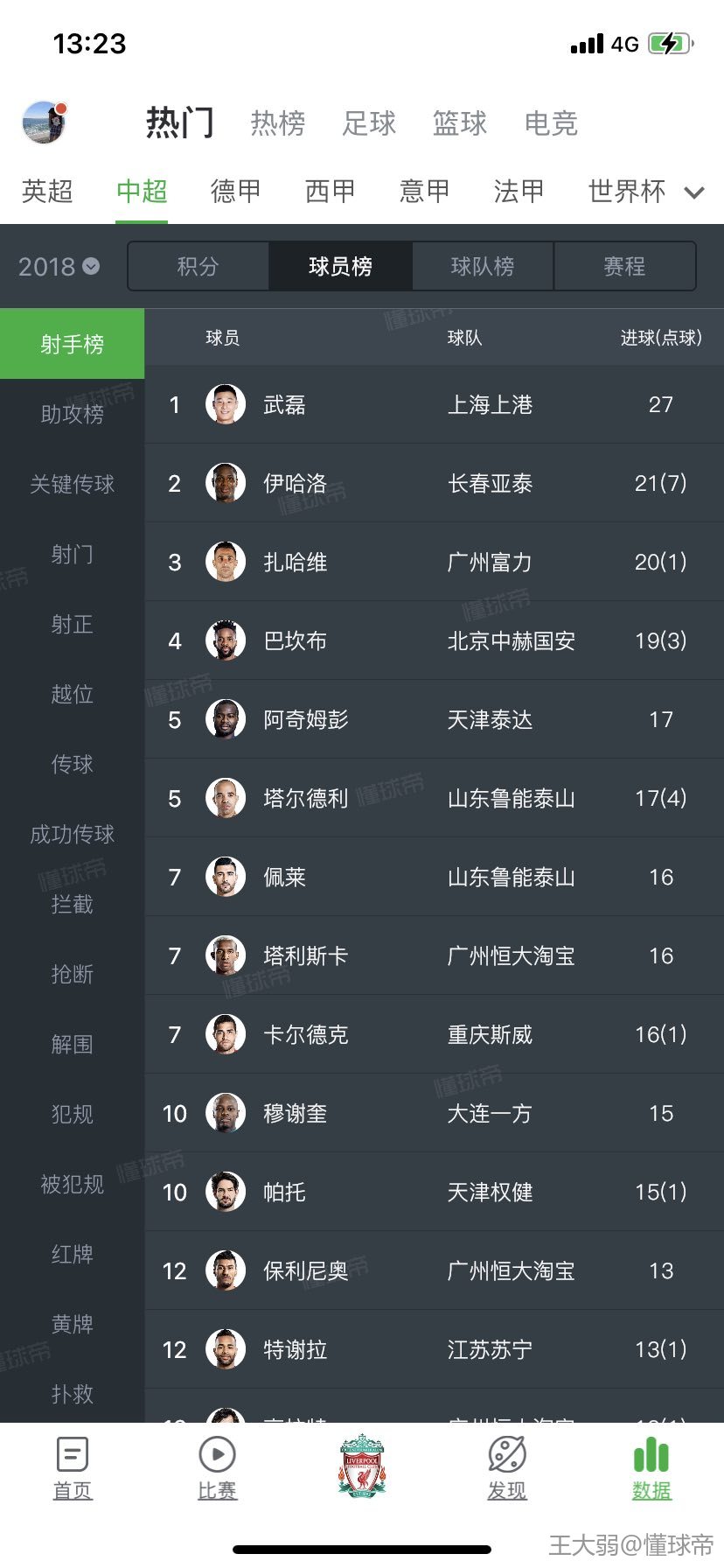Select 助攻榜 in the side menu
The width and height of the screenshot is (724, 1568).
pyautogui.click(x=72, y=414)
